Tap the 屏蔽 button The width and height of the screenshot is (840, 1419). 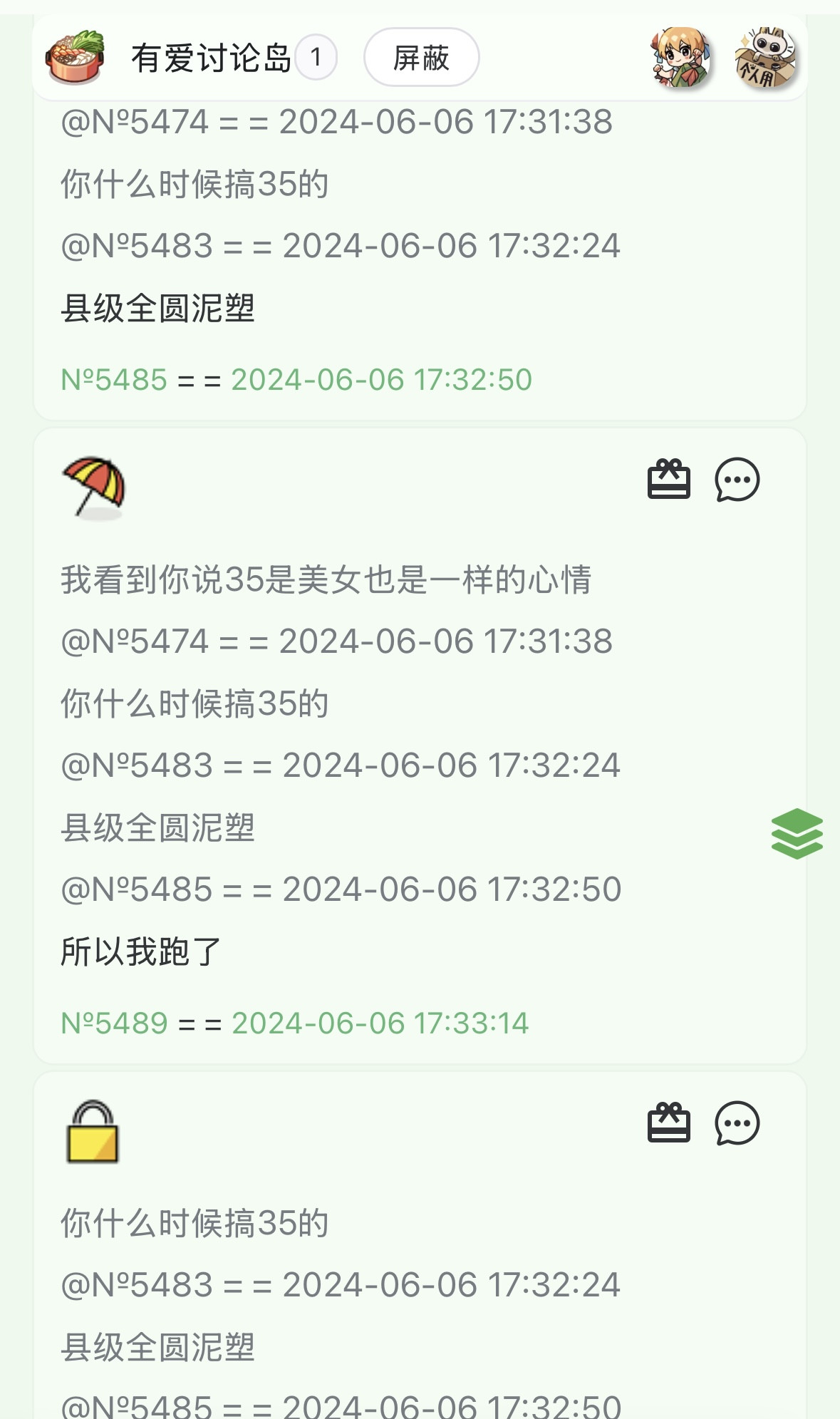coord(421,58)
